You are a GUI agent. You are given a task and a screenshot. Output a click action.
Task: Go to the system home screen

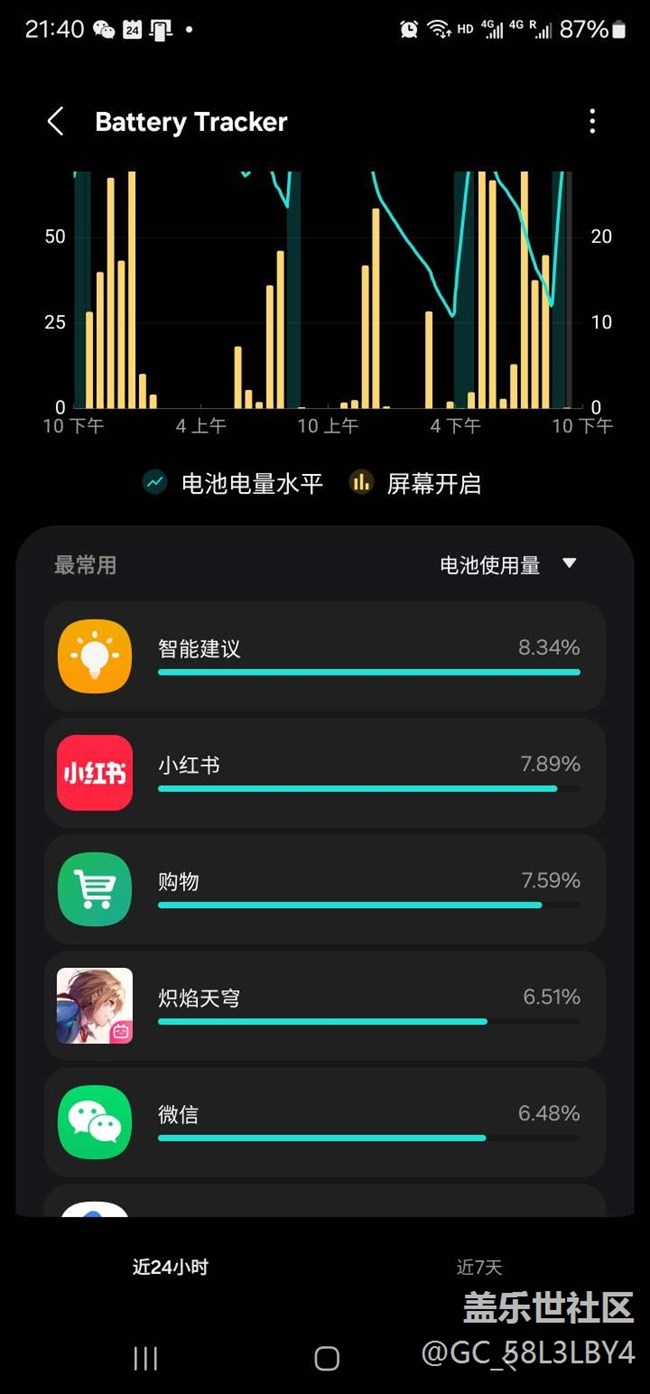[326, 1358]
